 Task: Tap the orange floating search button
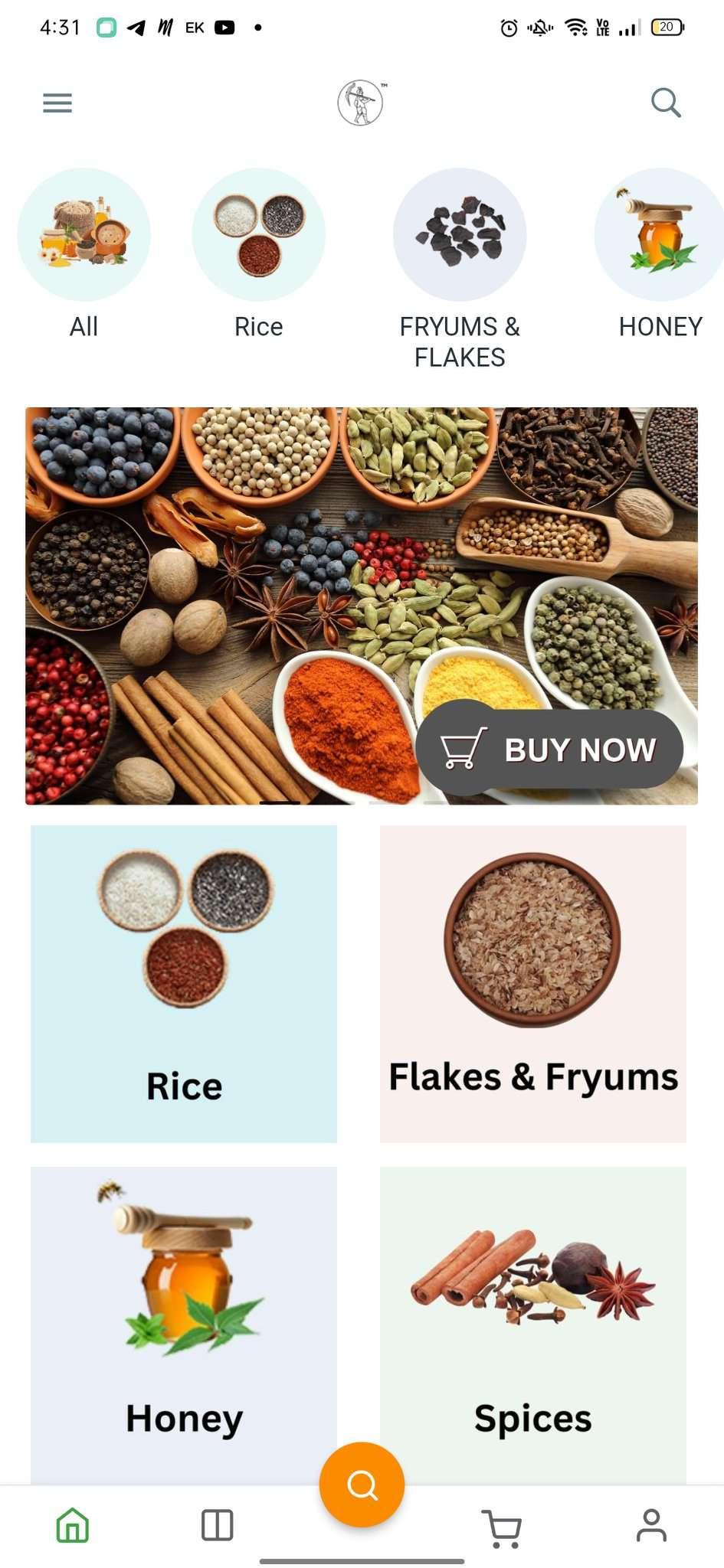tap(362, 1485)
